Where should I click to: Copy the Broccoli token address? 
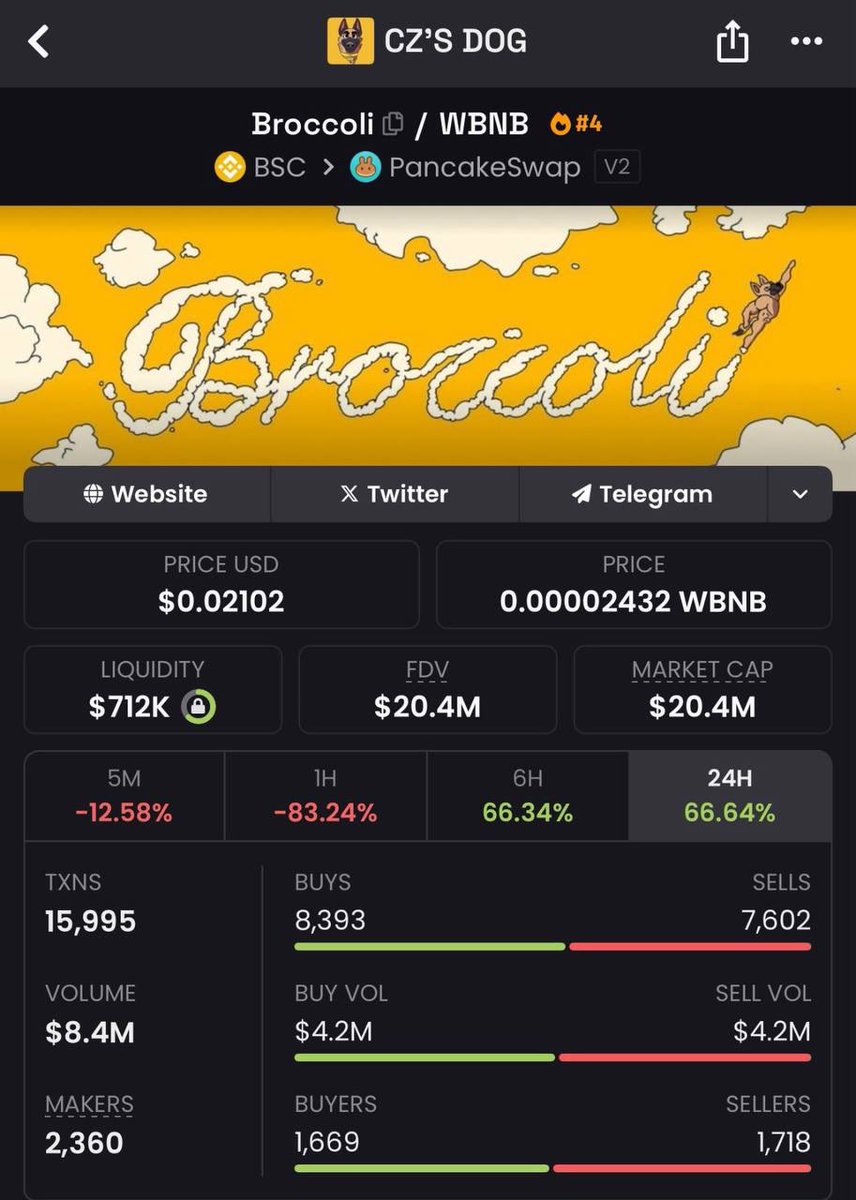coord(393,124)
